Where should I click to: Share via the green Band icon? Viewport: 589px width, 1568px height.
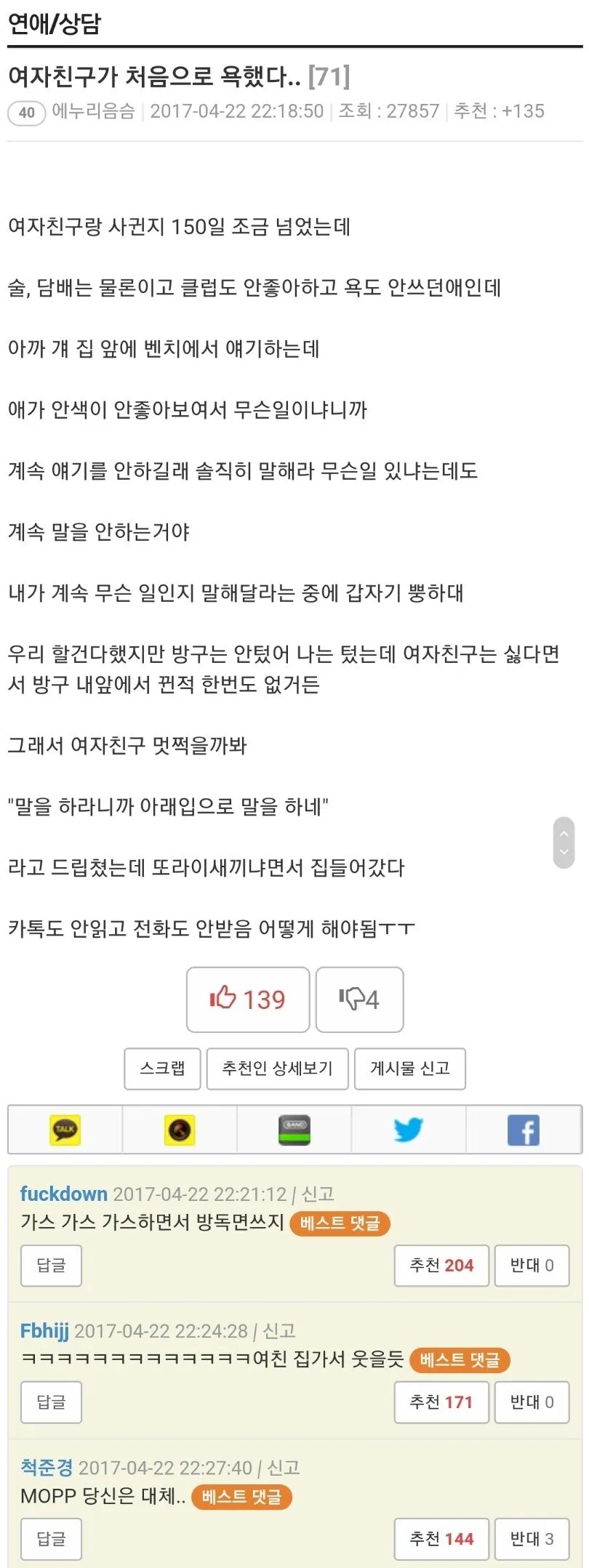(294, 1130)
